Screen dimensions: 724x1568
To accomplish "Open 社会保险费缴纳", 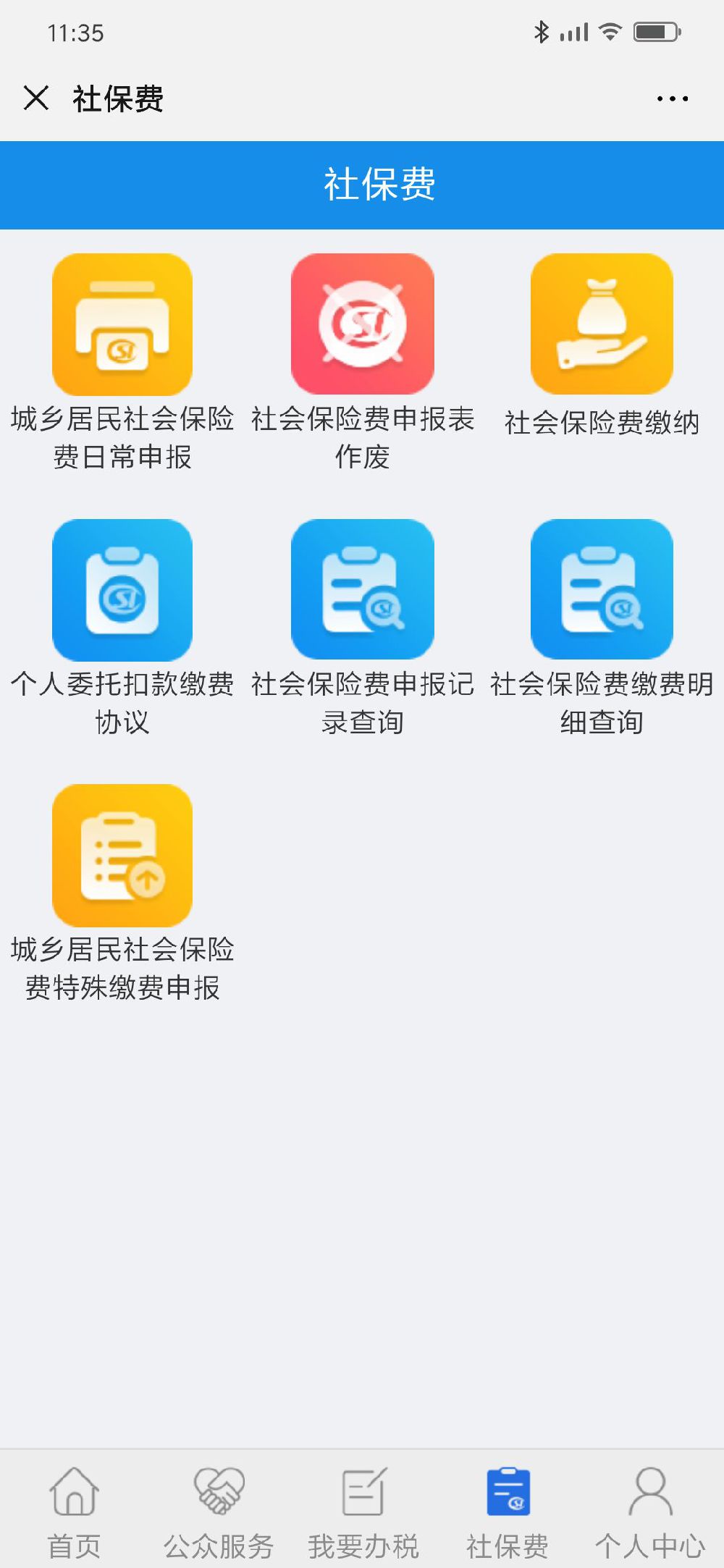I will click(x=602, y=324).
